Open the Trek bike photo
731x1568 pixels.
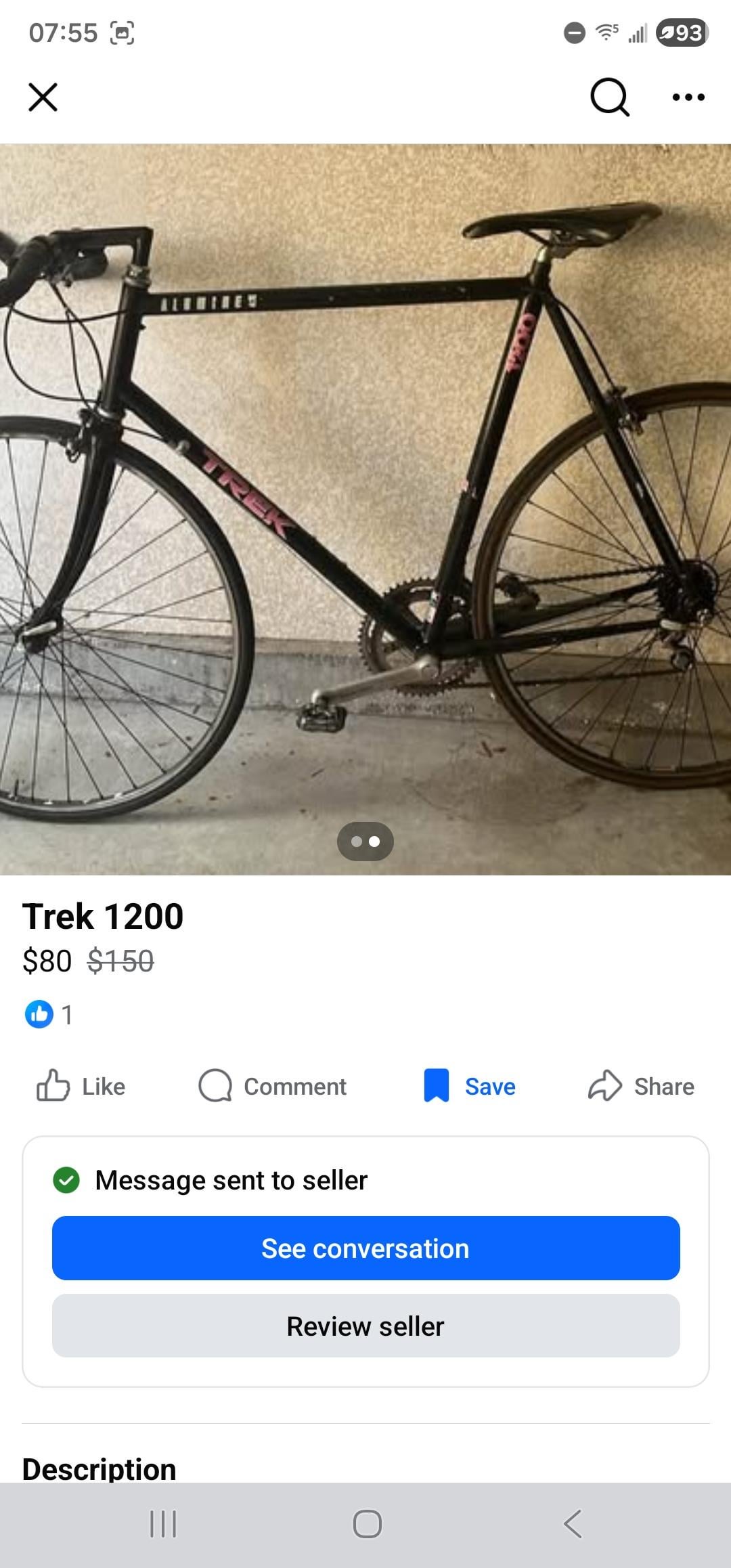365,508
